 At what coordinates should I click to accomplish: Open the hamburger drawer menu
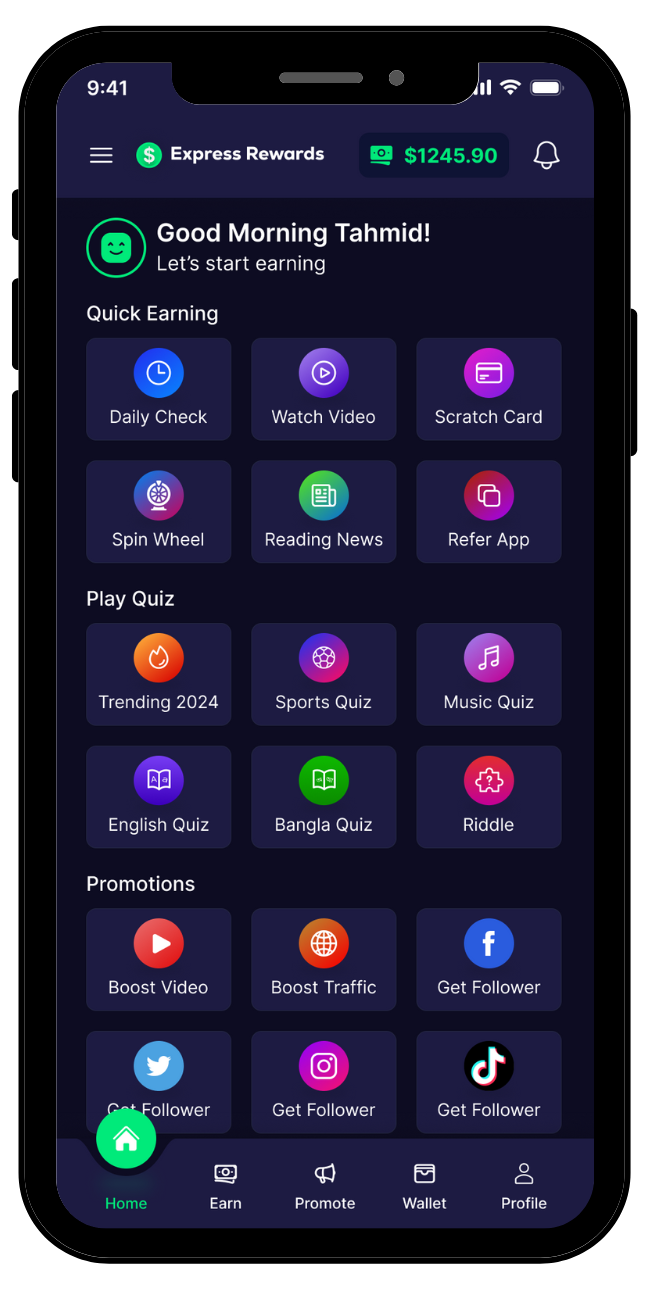pos(101,155)
